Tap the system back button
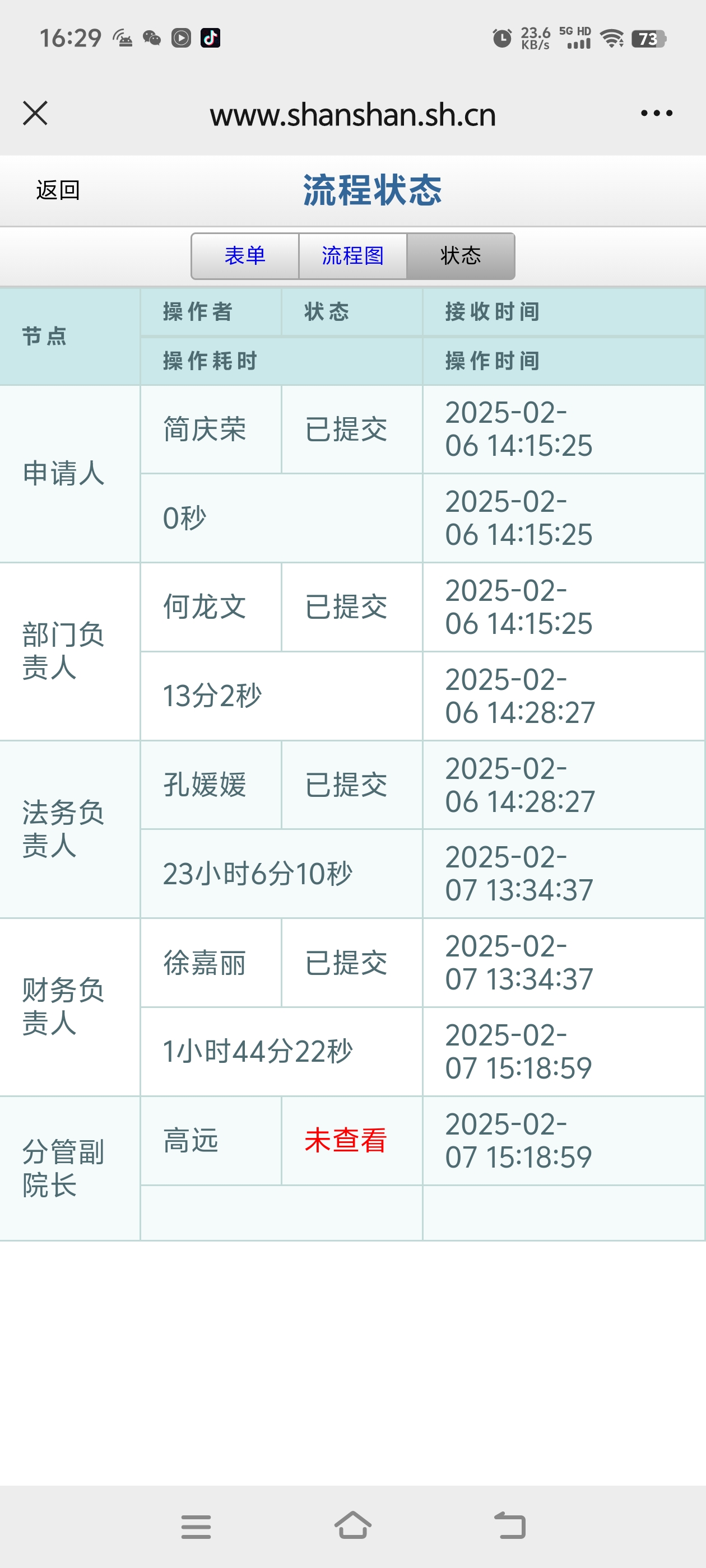 click(x=510, y=1525)
